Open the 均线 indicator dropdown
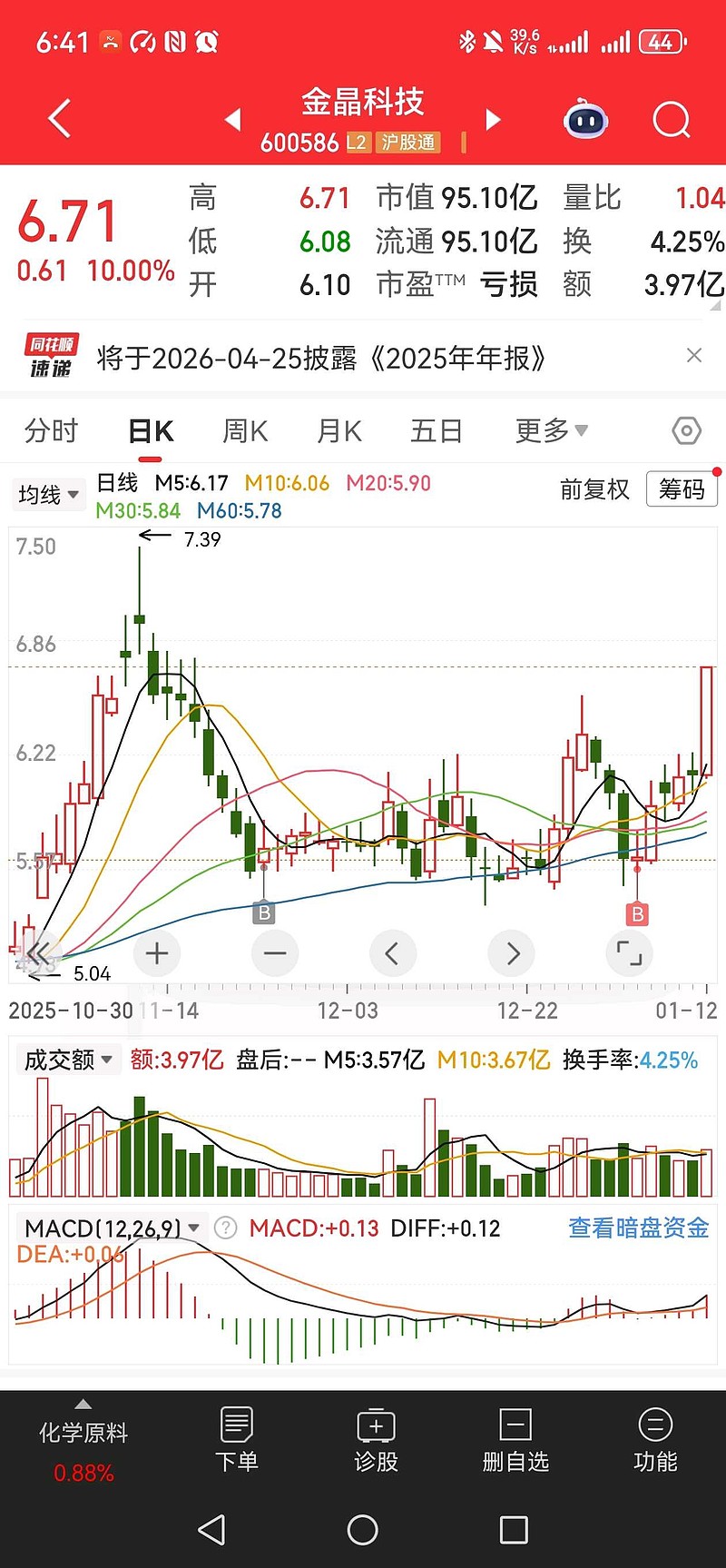This screenshot has height=1568, width=726. (47, 494)
